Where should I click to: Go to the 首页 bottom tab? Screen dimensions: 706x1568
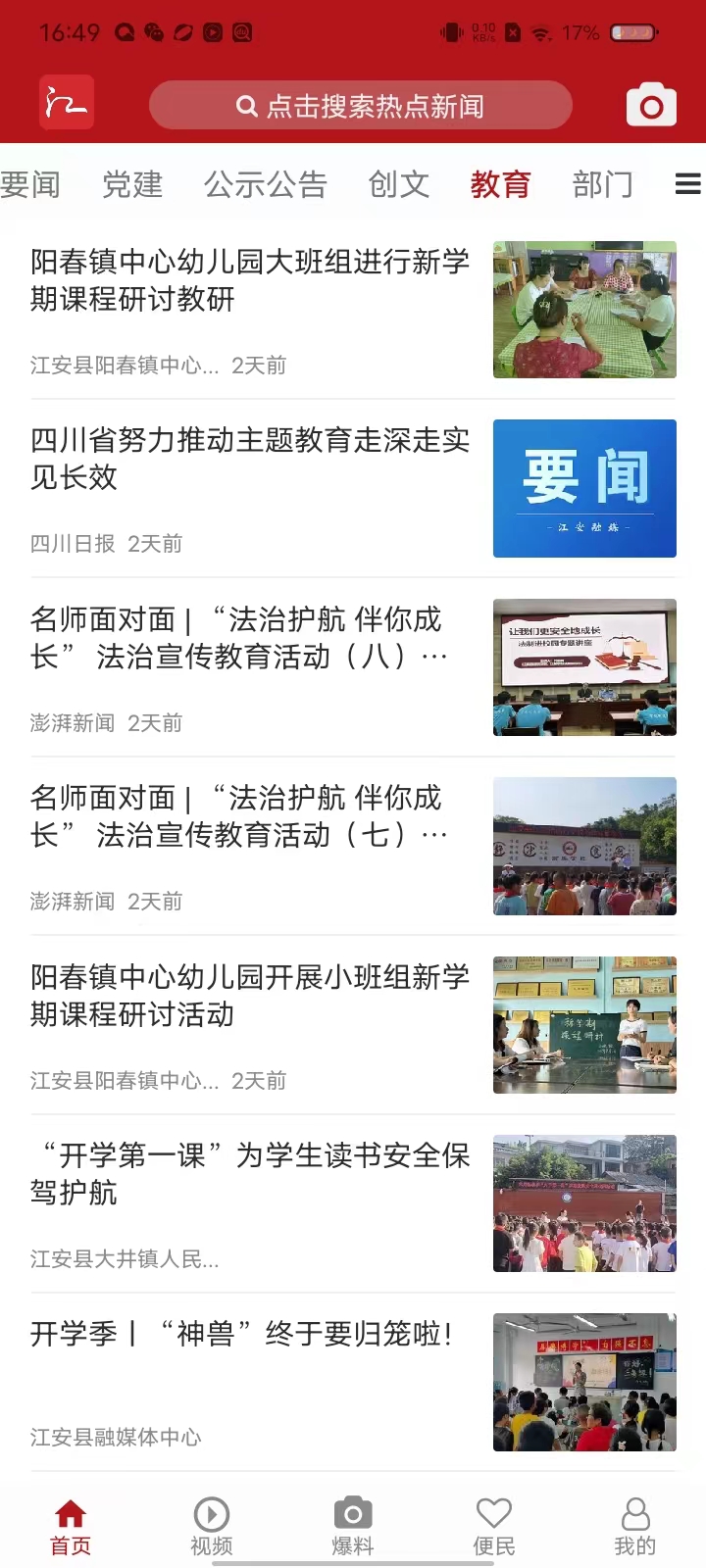tap(71, 1527)
